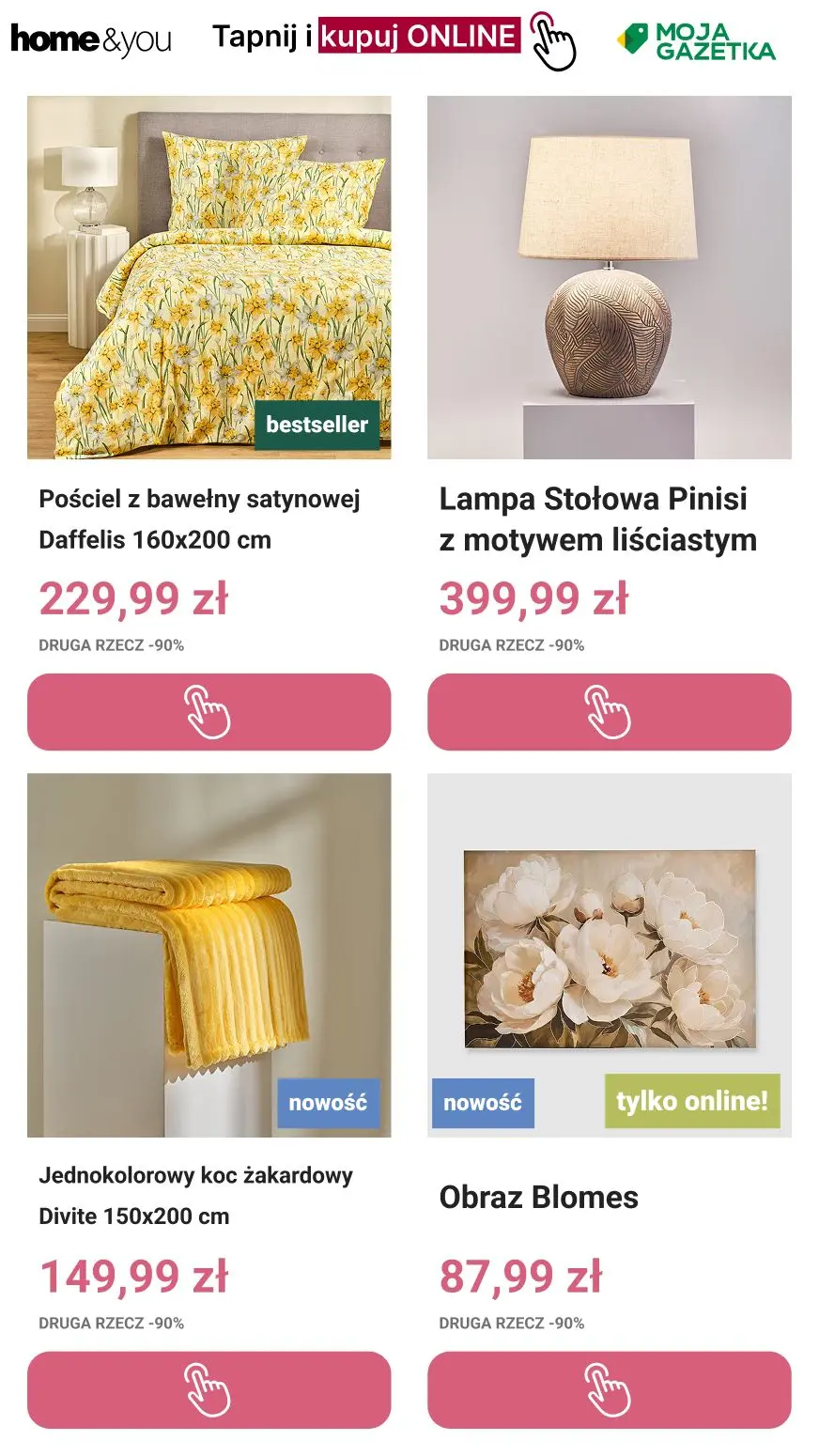Click the 229,99 zł price label
819x1456 pixels.
coord(134,598)
